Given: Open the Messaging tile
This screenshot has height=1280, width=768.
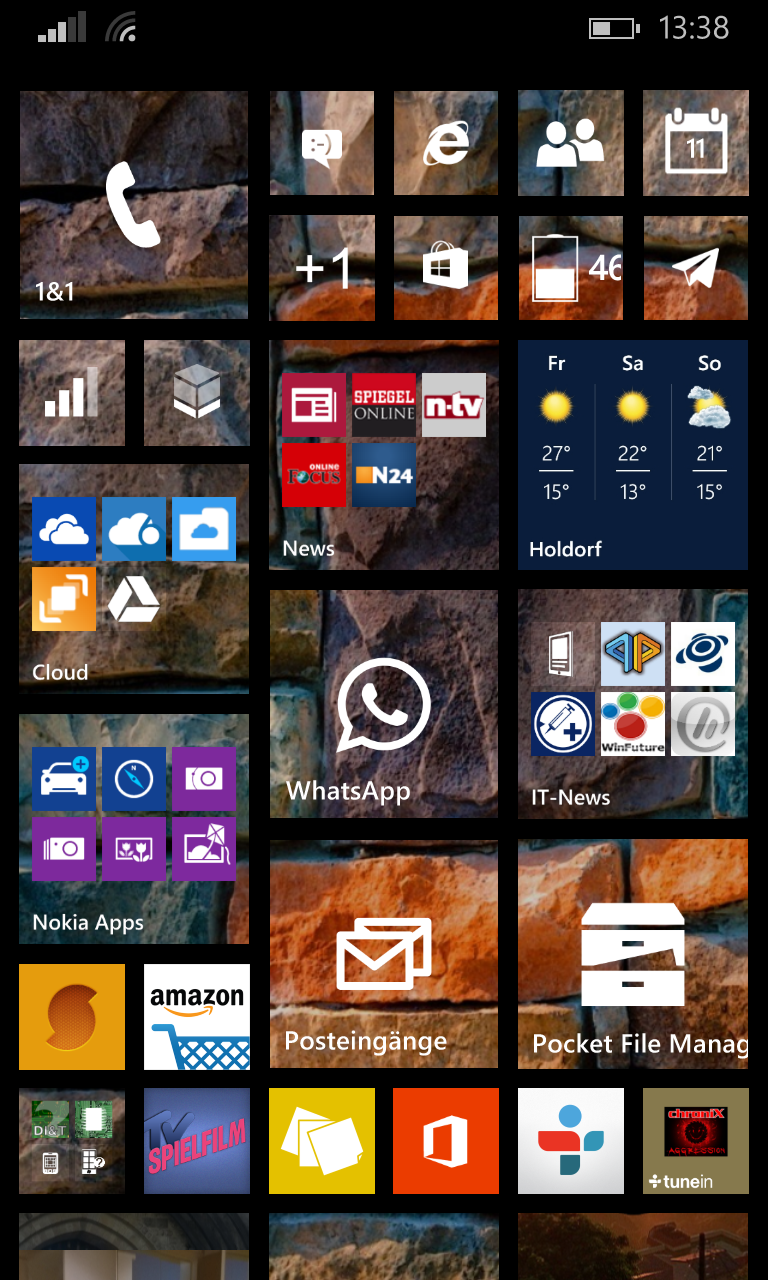Looking at the screenshot, I should 321,143.
